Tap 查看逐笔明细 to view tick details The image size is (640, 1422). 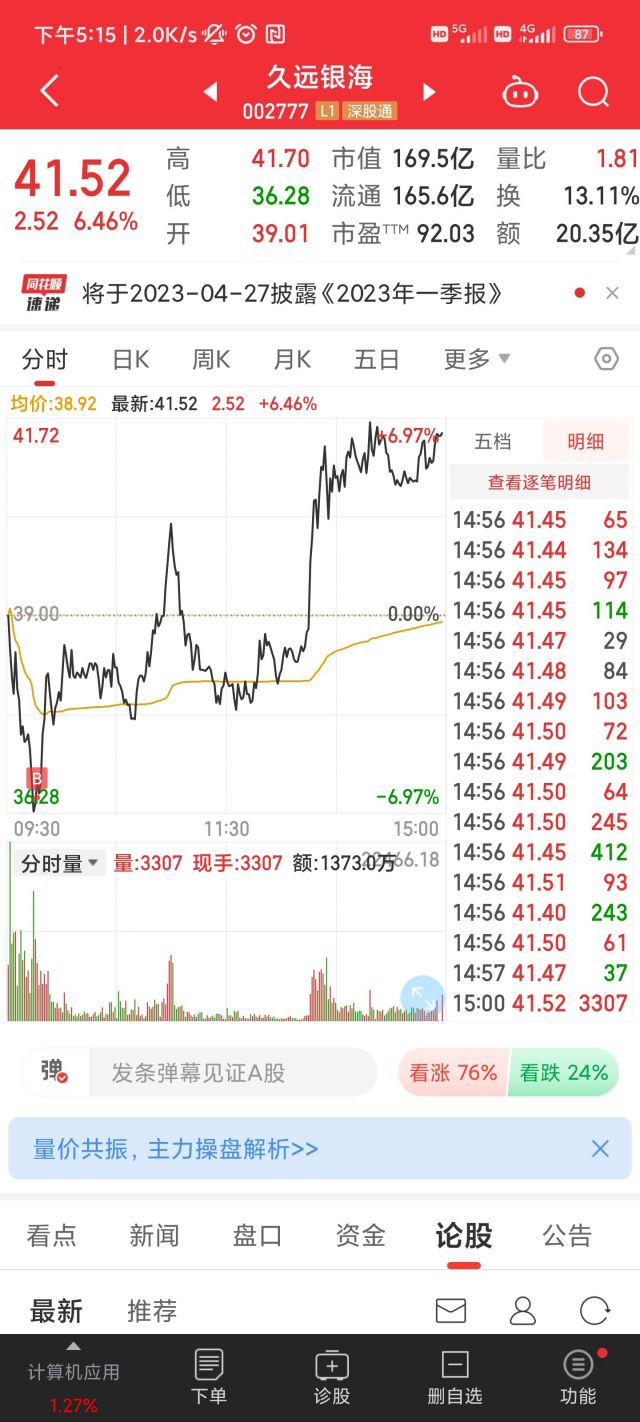539,482
